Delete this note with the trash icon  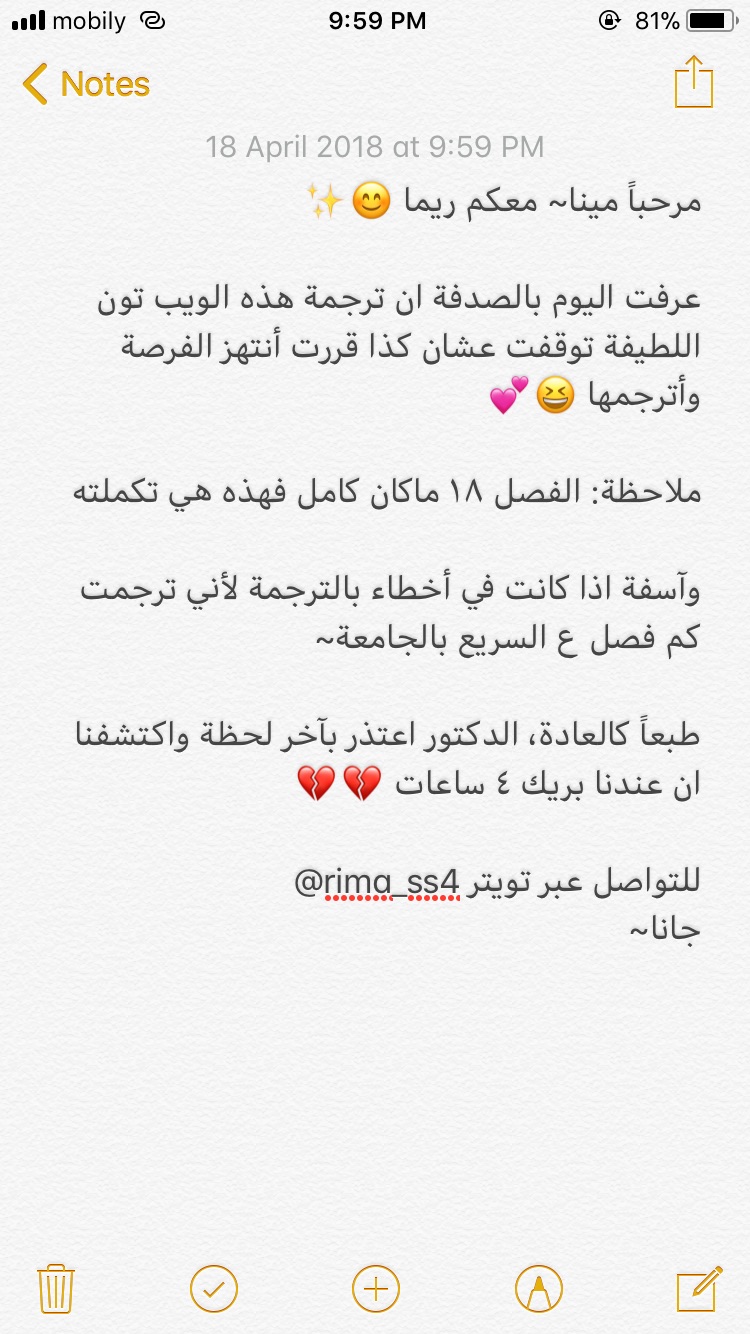pyautogui.click(x=56, y=1288)
